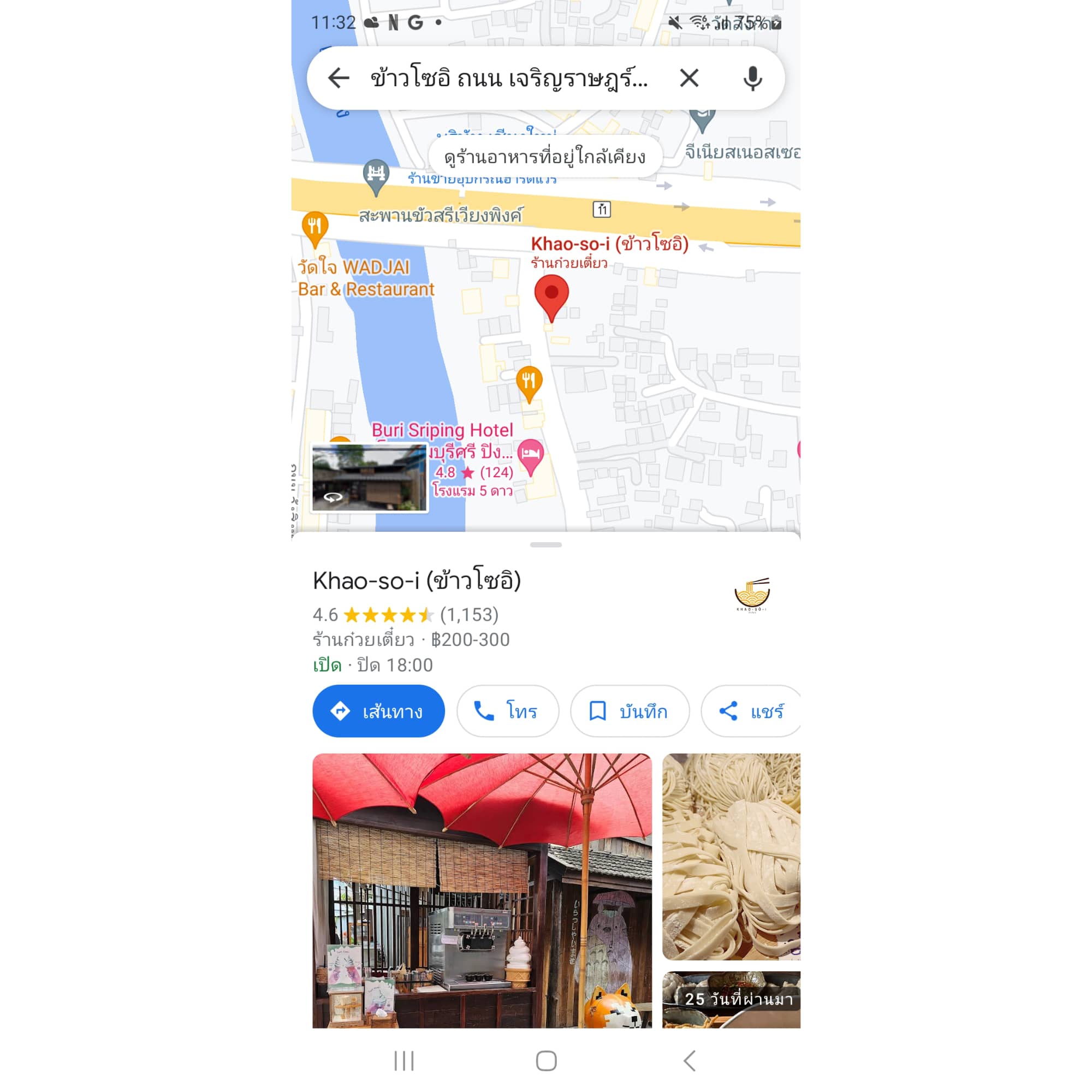
Task: Call the restaurant using โทร
Action: 507,710
